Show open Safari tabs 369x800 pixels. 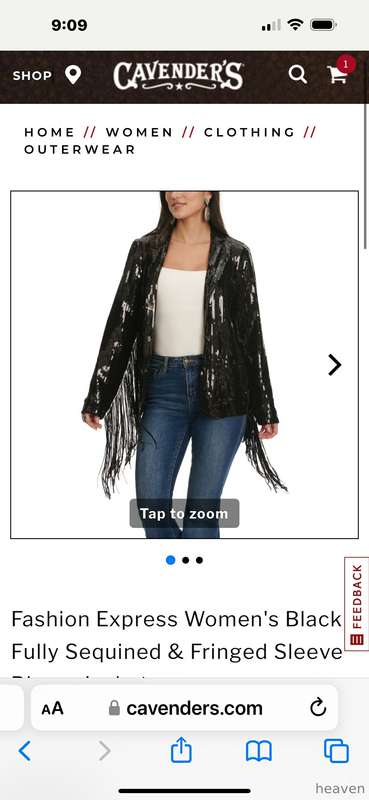coord(336,752)
